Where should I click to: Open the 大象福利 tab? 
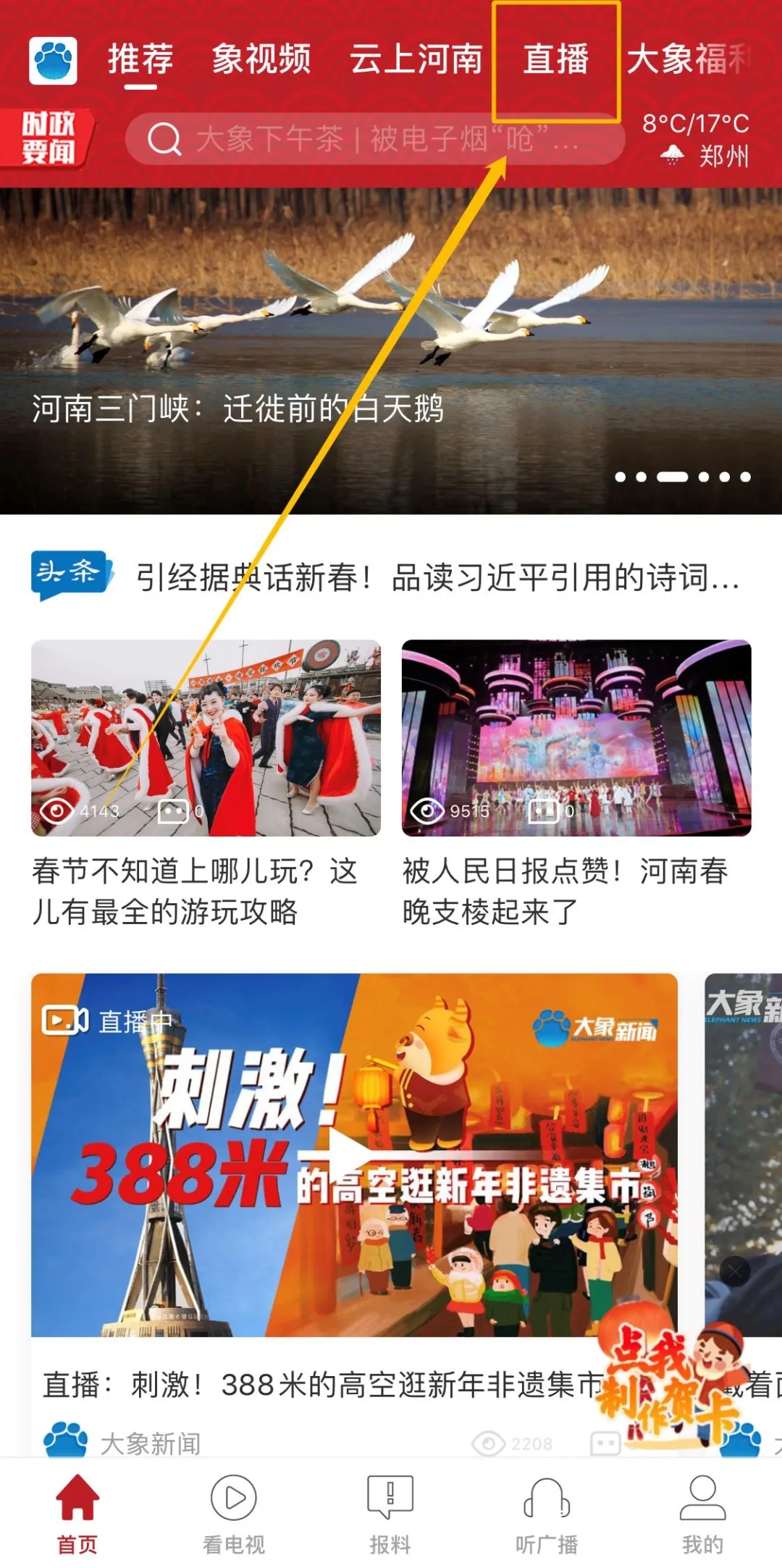688,59
